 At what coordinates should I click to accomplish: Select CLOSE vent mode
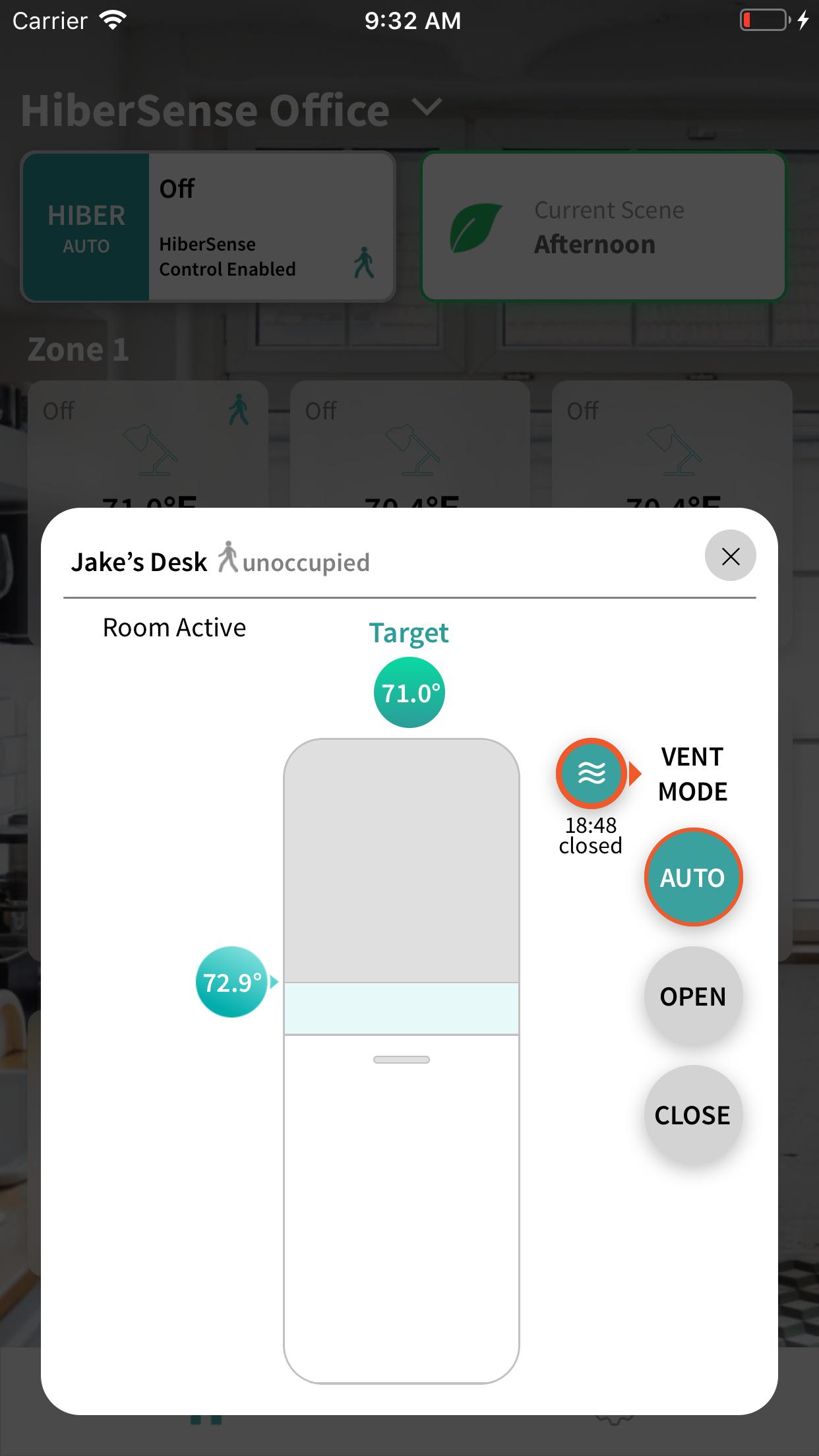[x=693, y=1115]
